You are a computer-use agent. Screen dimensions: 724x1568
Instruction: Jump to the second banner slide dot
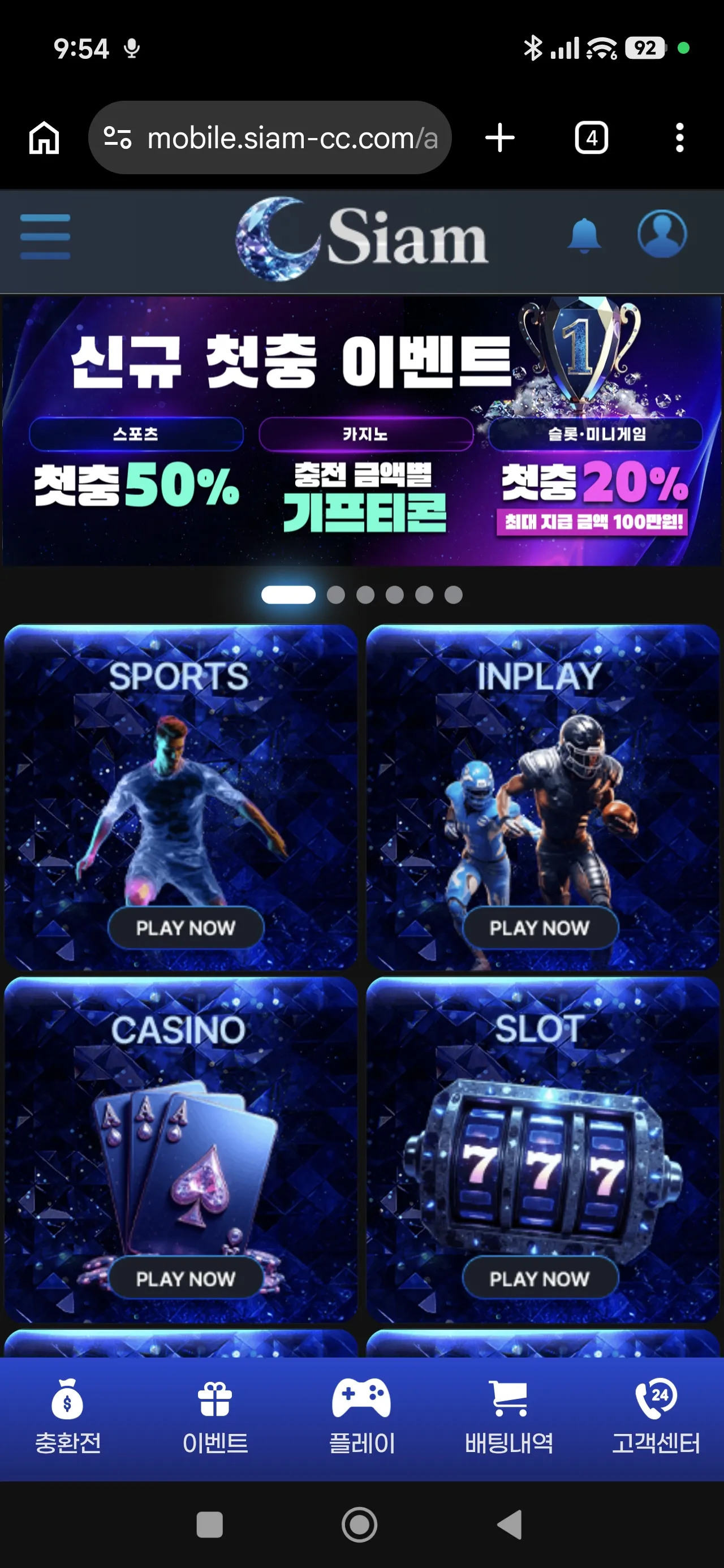[335, 595]
